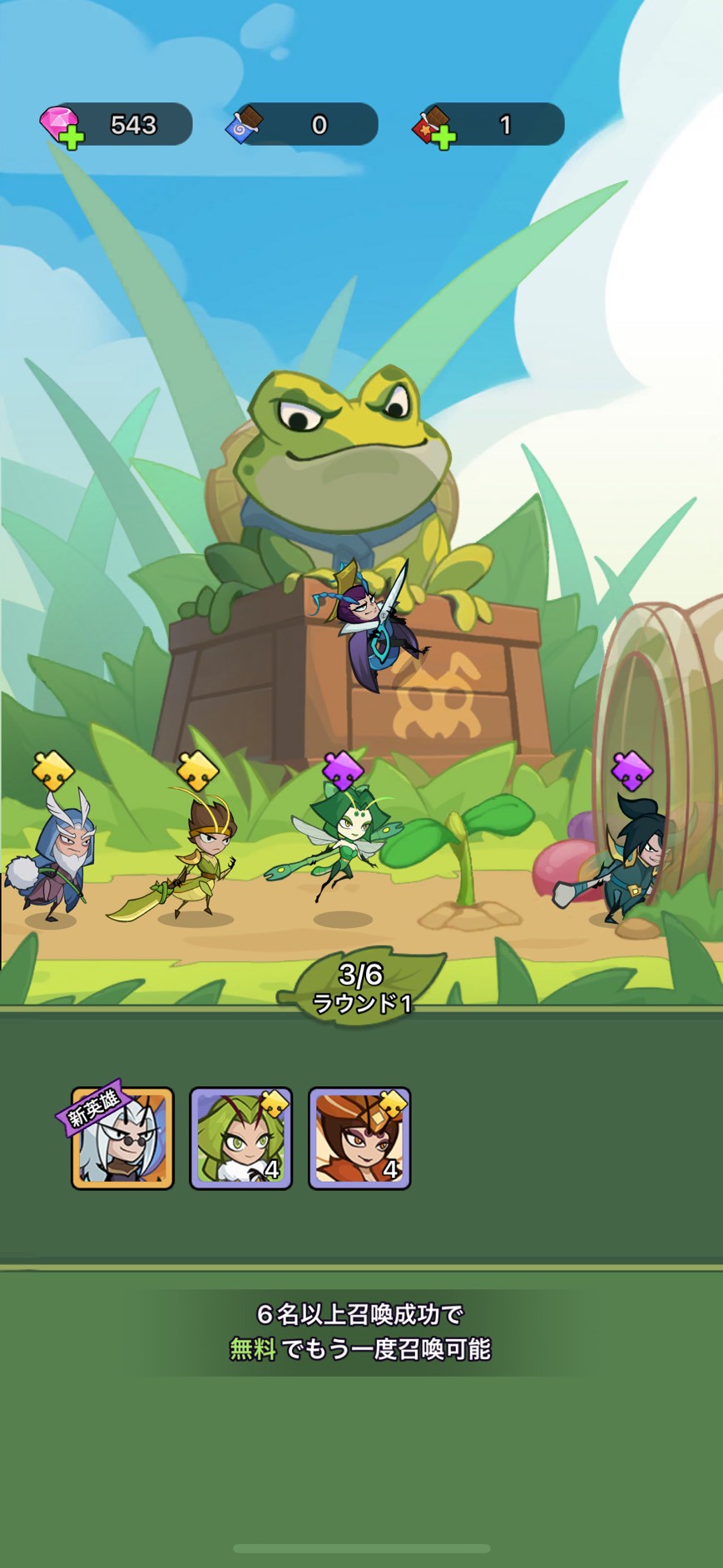Select the green-haired mantis hero card
The image size is (723, 1568).
[x=241, y=1138]
